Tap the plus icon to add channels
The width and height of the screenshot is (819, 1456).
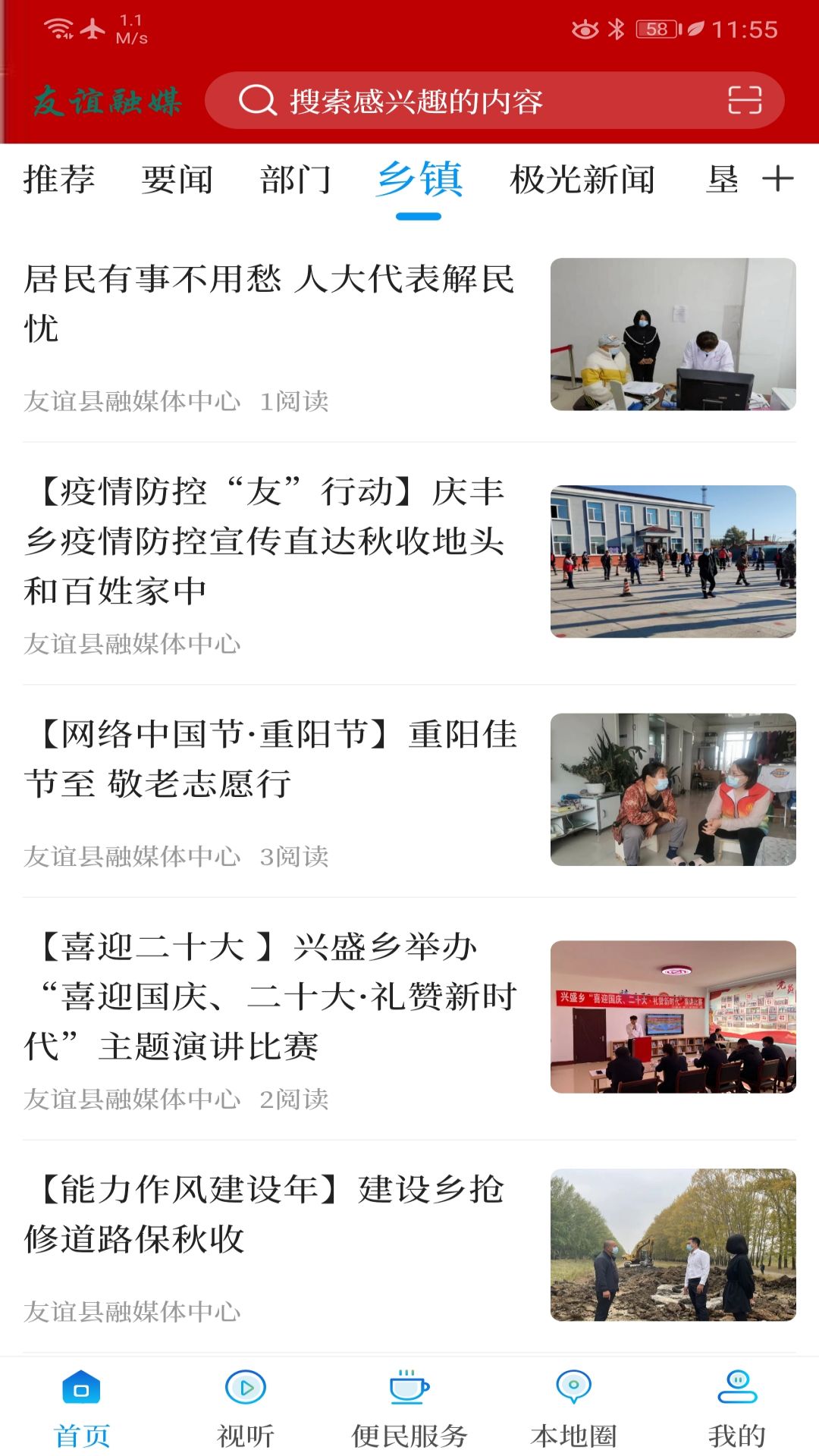click(x=777, y=180)
